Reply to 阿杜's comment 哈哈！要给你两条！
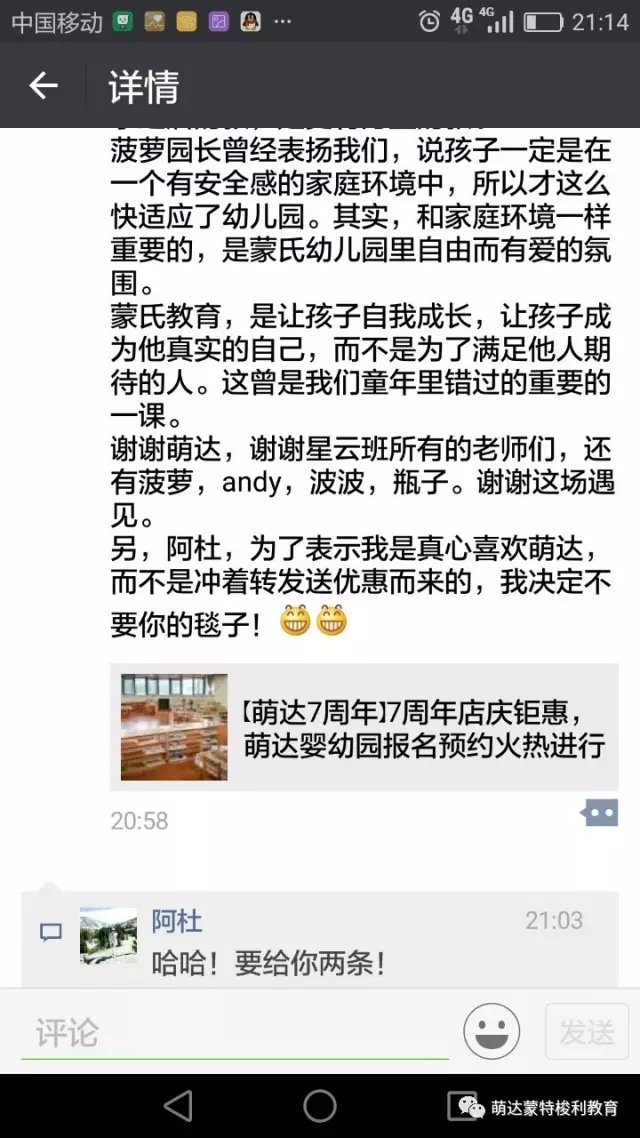 tap(268, 964)
